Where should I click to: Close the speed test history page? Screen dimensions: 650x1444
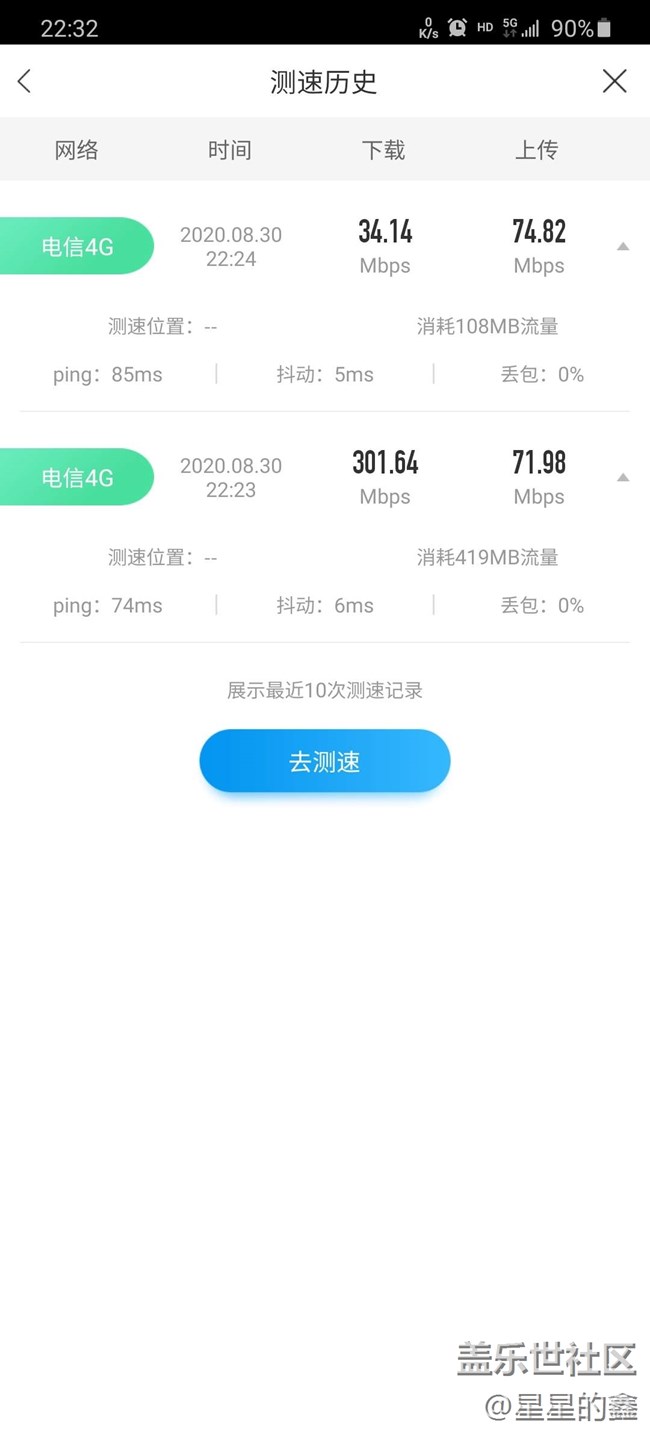[614, 81]
